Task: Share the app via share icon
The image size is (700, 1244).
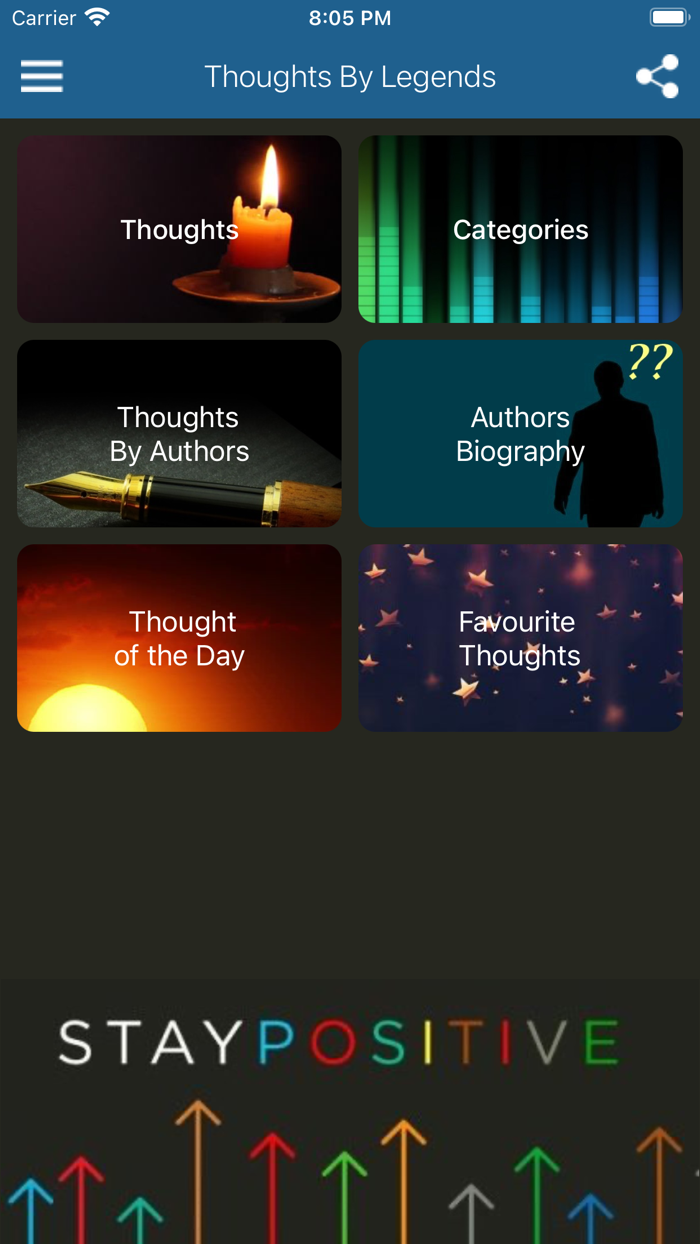Action: [x=657, y=77]
